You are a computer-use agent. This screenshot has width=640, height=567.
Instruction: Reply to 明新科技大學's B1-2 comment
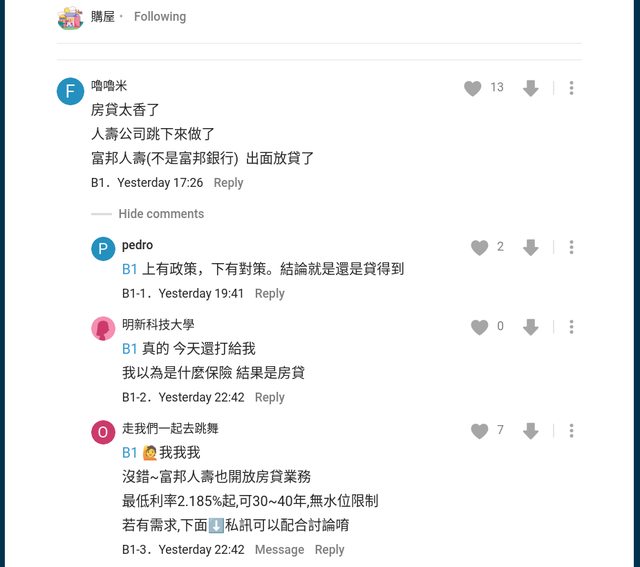point(269,398)
